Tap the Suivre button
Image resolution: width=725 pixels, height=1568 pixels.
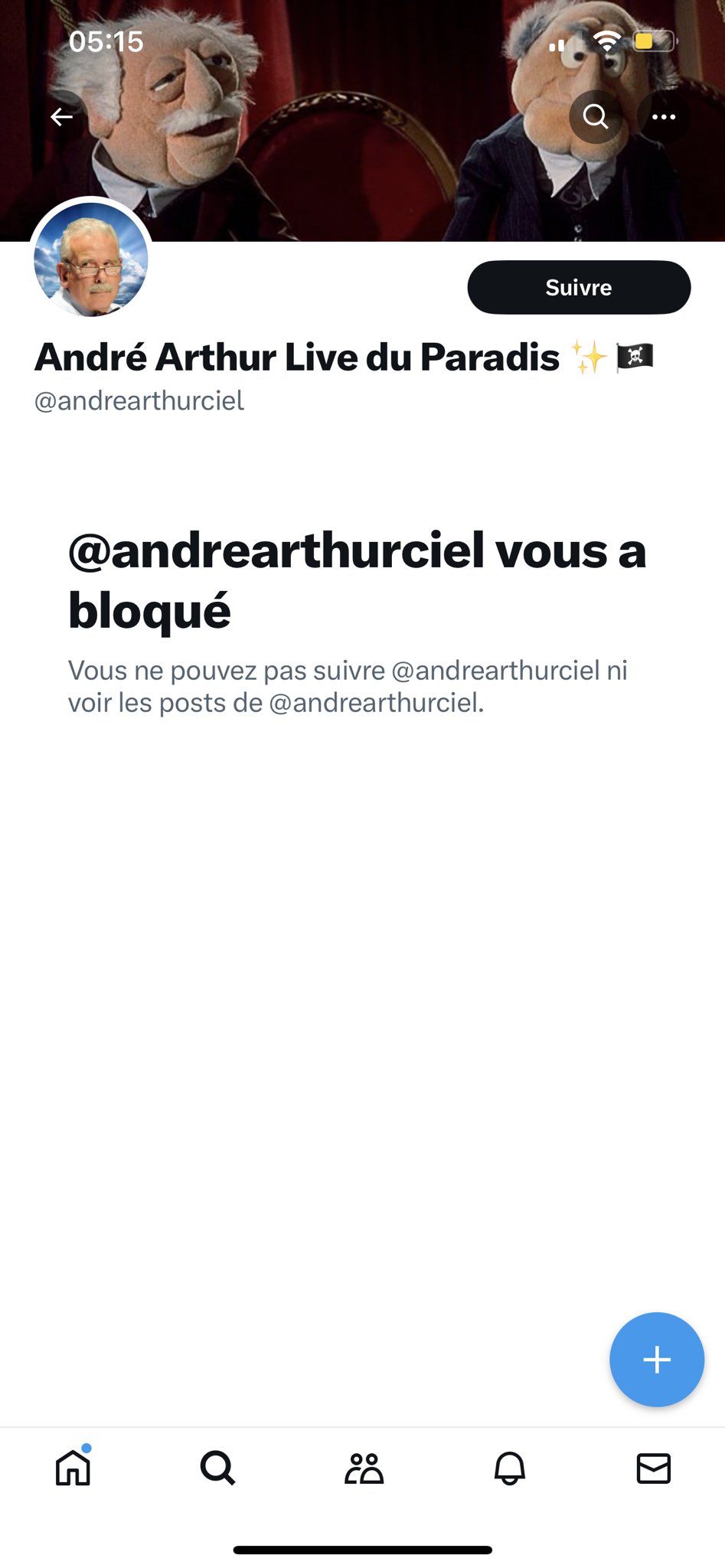point(579,287)
